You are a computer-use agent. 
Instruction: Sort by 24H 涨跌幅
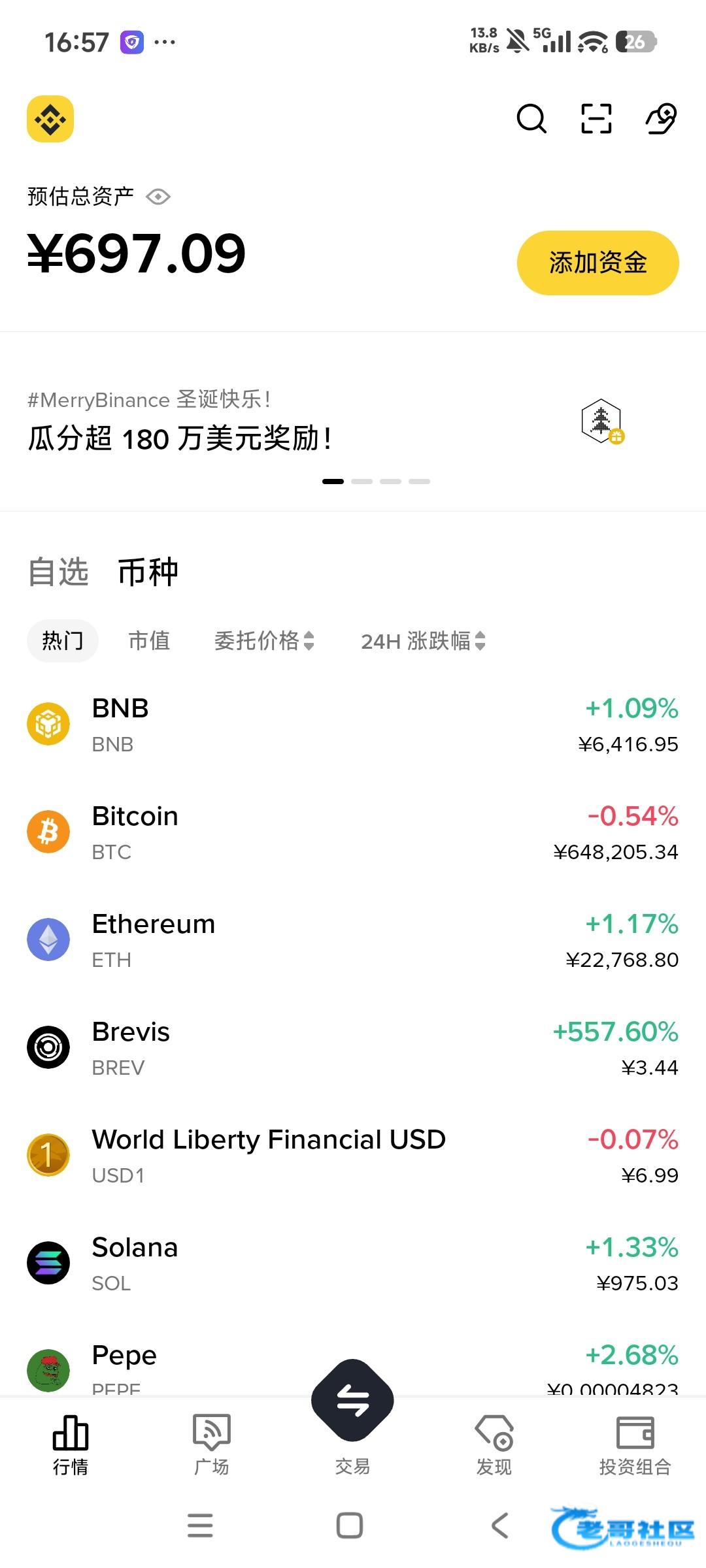(x=423, y=641)
